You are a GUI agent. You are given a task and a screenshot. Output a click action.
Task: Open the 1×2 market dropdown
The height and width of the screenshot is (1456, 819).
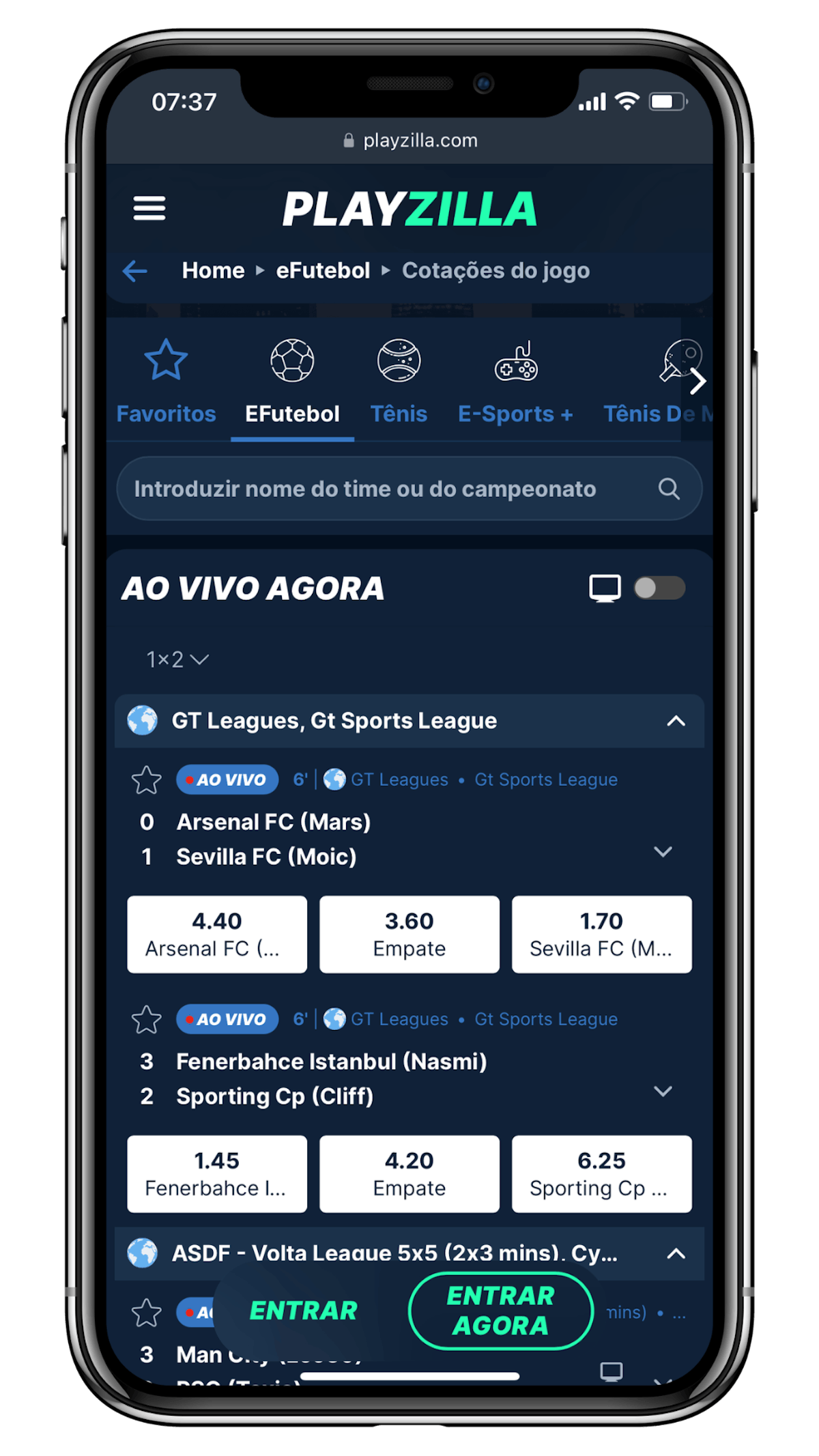point(177,659)
